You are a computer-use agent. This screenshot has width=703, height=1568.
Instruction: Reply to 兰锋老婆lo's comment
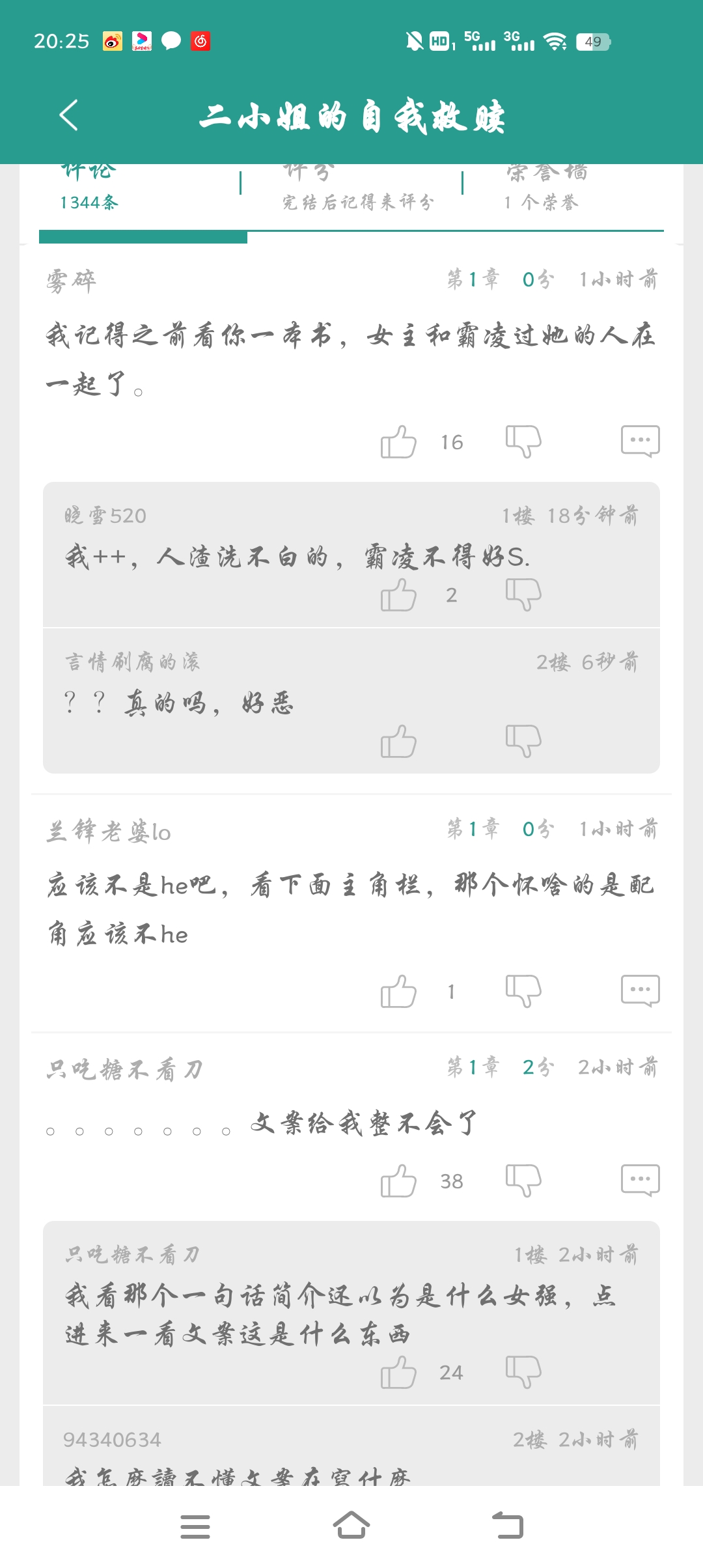(640, 991)
